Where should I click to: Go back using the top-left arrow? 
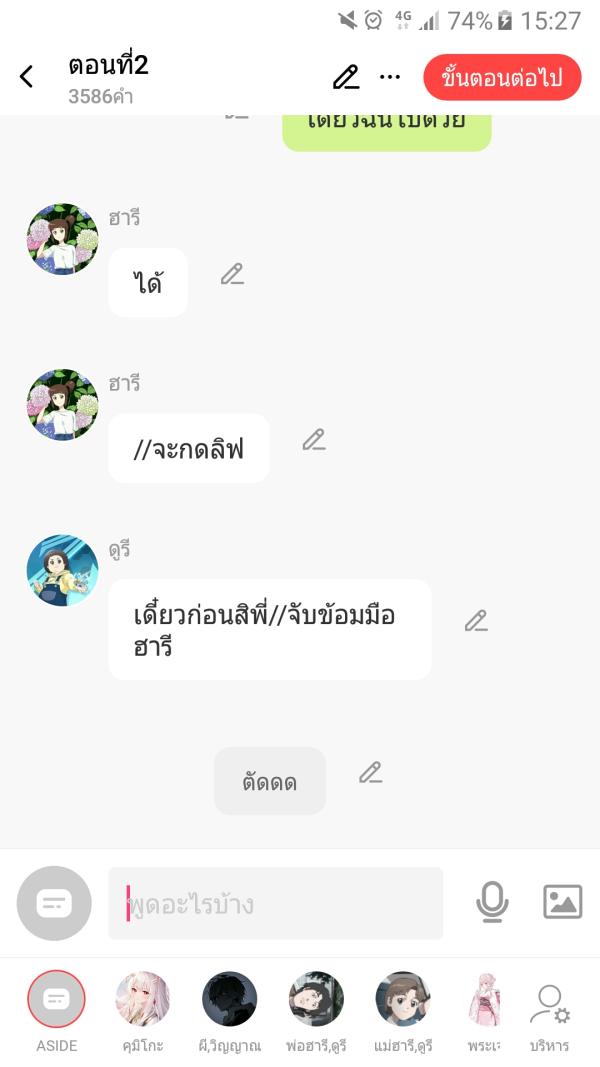(x=27, y=77)
